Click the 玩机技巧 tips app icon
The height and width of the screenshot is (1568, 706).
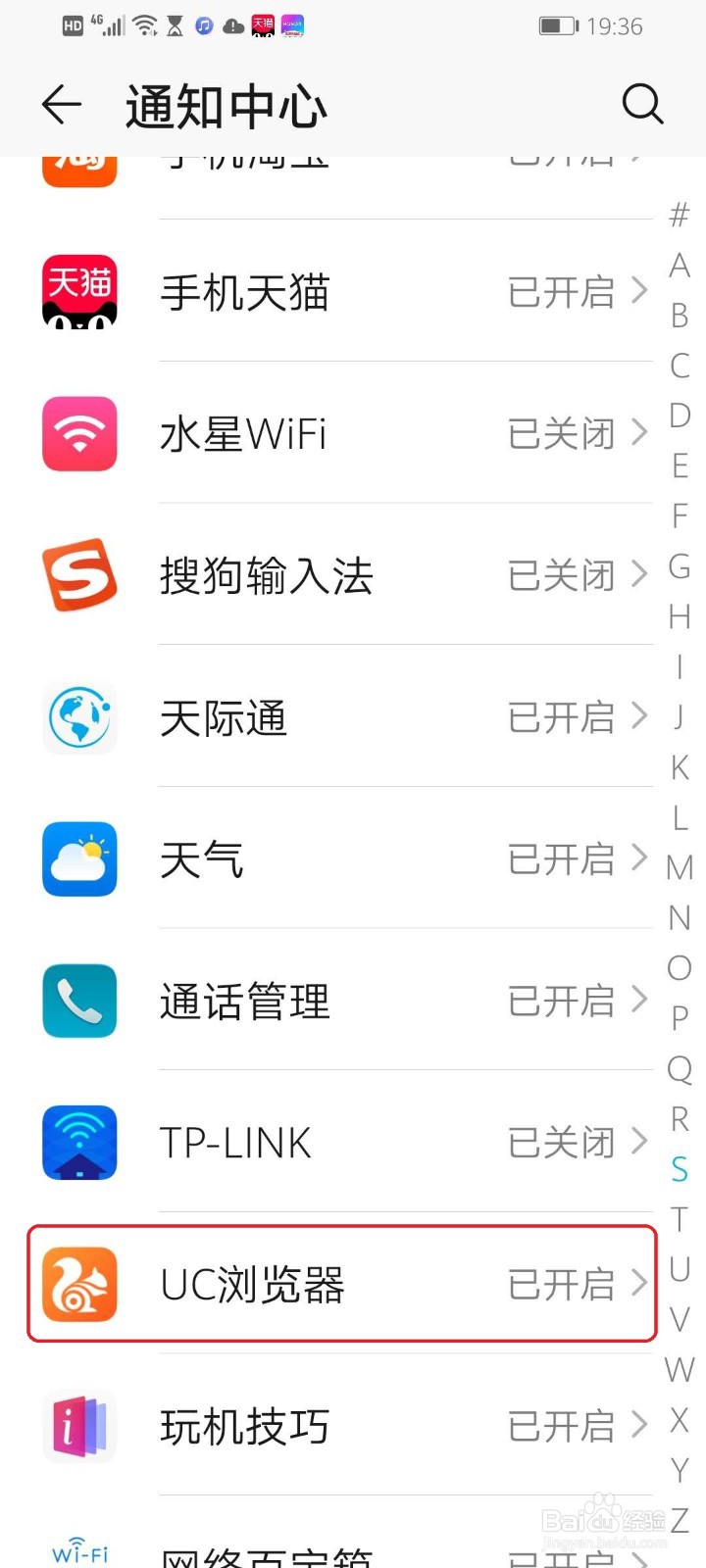click(x=78, y=1427)
